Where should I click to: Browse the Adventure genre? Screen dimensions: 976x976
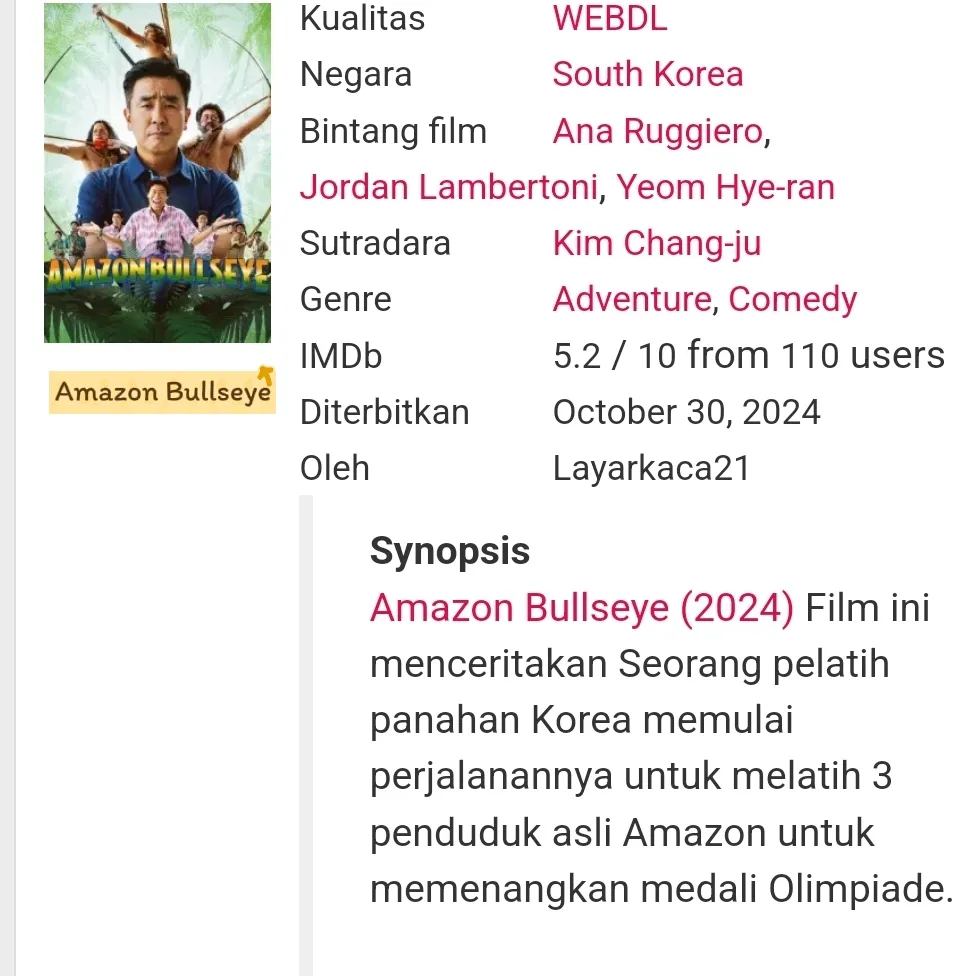[x=631, y=299]
